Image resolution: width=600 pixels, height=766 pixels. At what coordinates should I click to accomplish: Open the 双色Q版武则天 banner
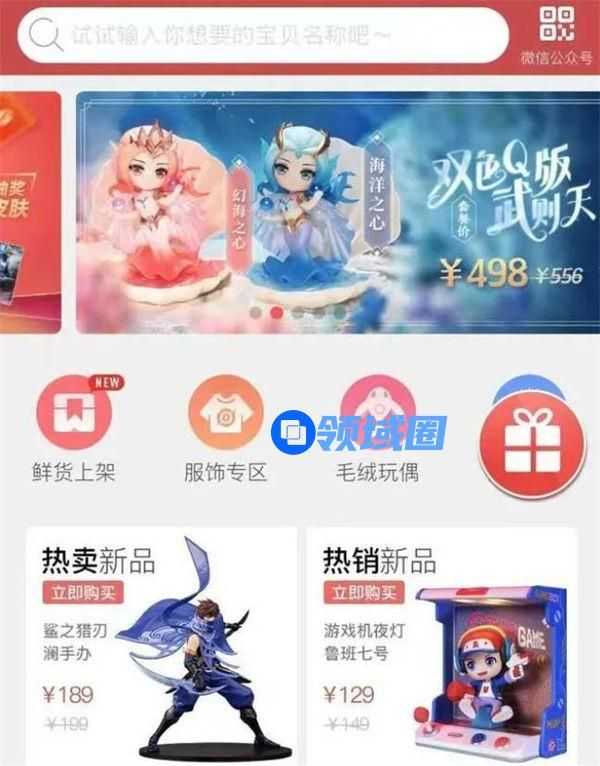coord(336,212)
